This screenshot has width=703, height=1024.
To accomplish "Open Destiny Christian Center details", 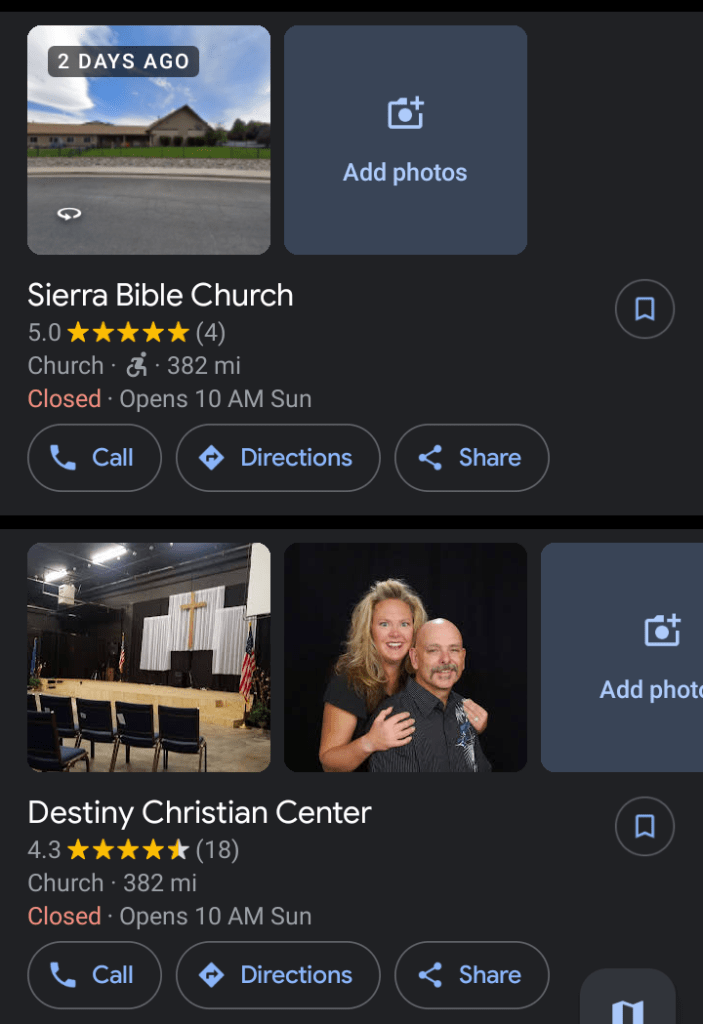I will [x=199, y=813].
